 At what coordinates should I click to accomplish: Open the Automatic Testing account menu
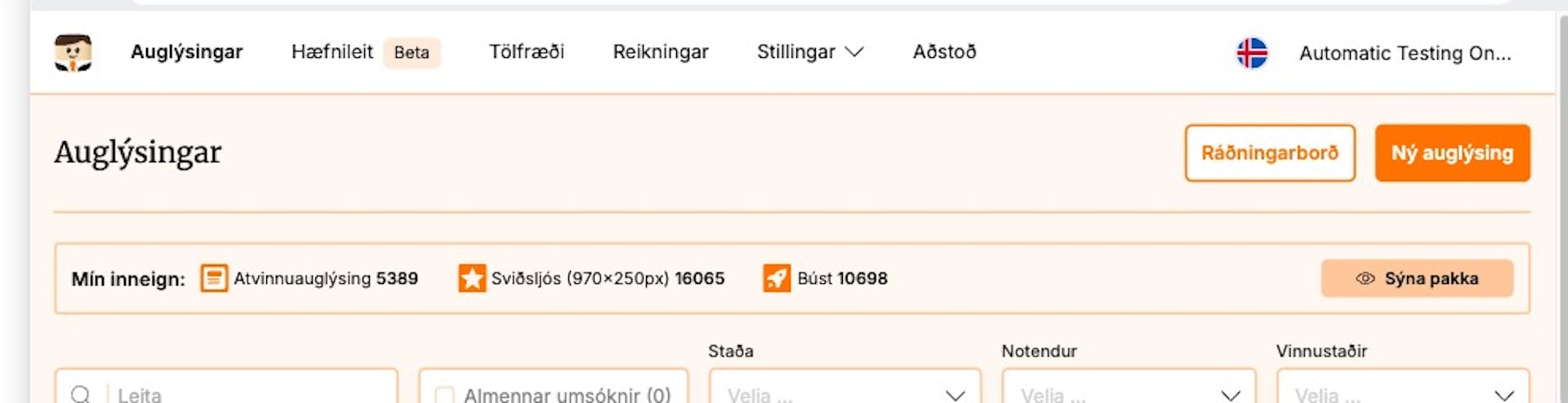click(x=1405, y=53)
